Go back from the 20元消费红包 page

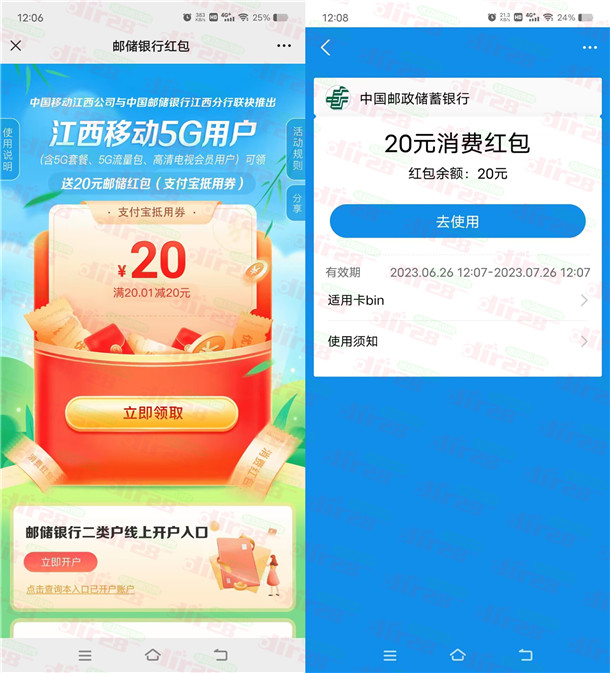pyautogui.click(x=325, y=48)
